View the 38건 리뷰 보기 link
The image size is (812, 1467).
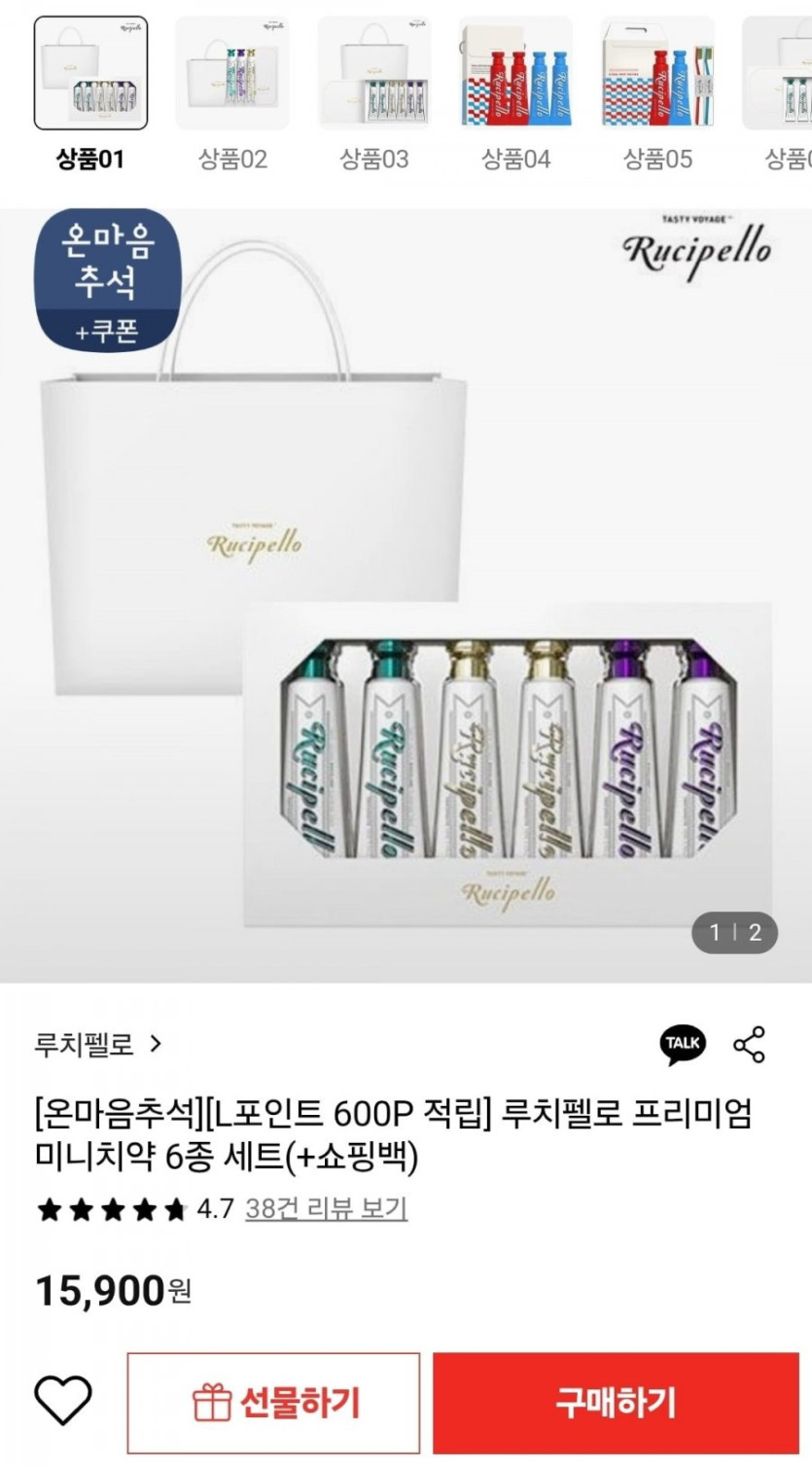click(326, 1208)
